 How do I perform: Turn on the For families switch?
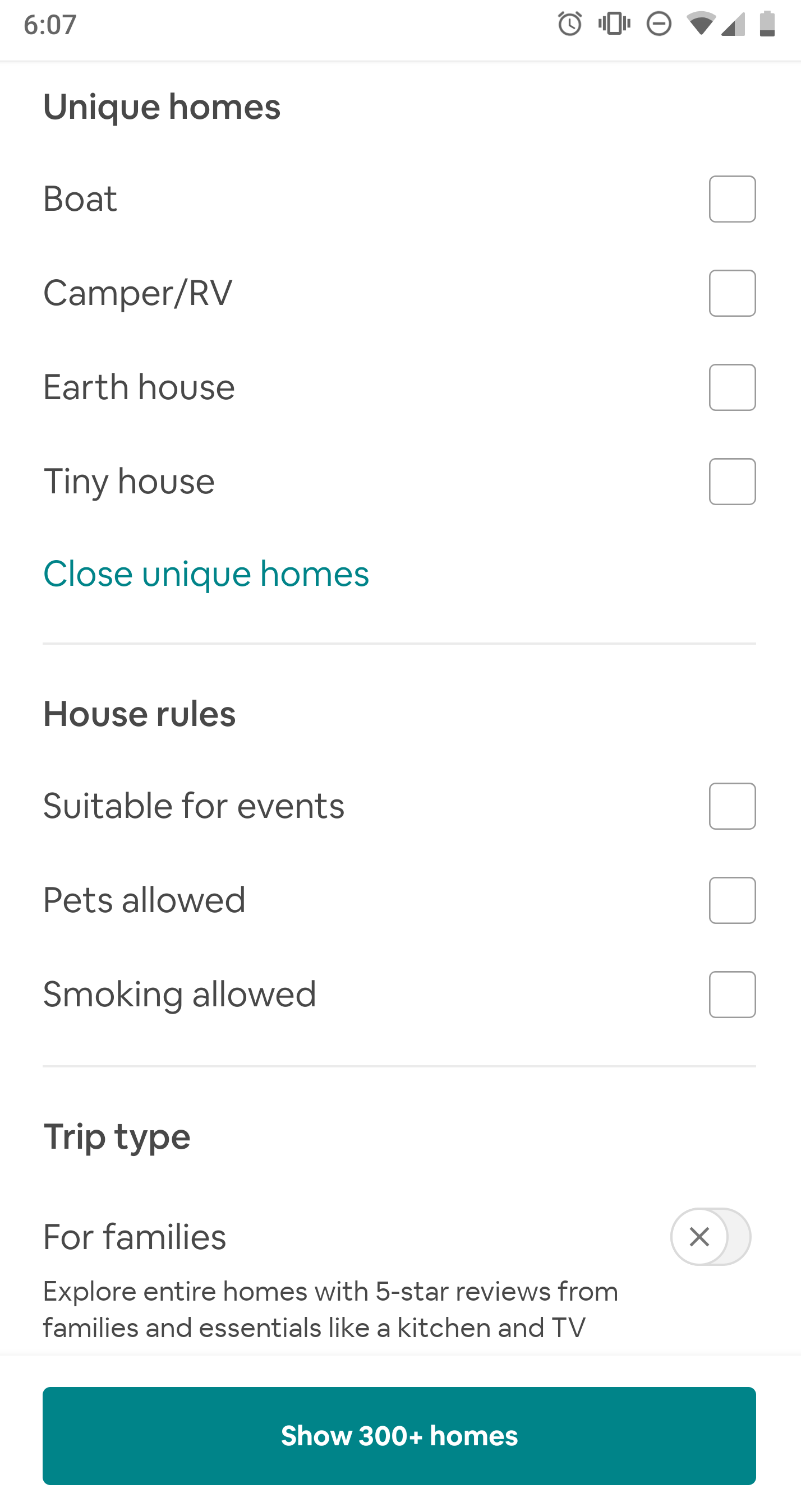(710, 1237)
